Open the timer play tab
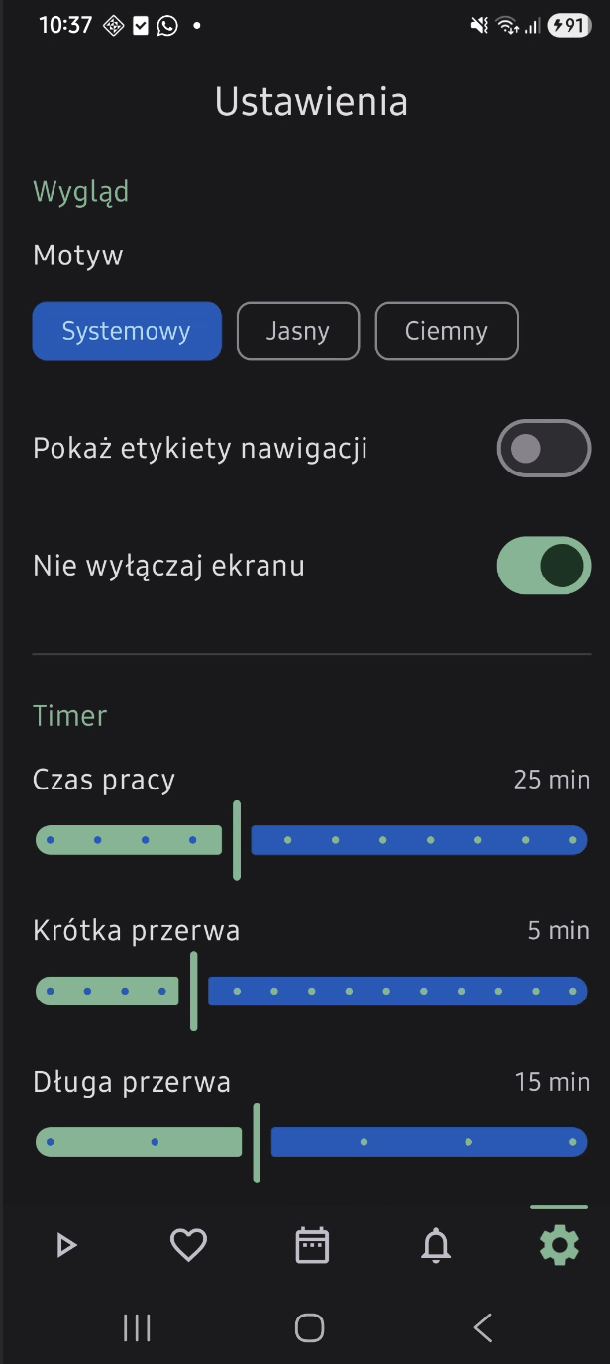 [66, 1245]
